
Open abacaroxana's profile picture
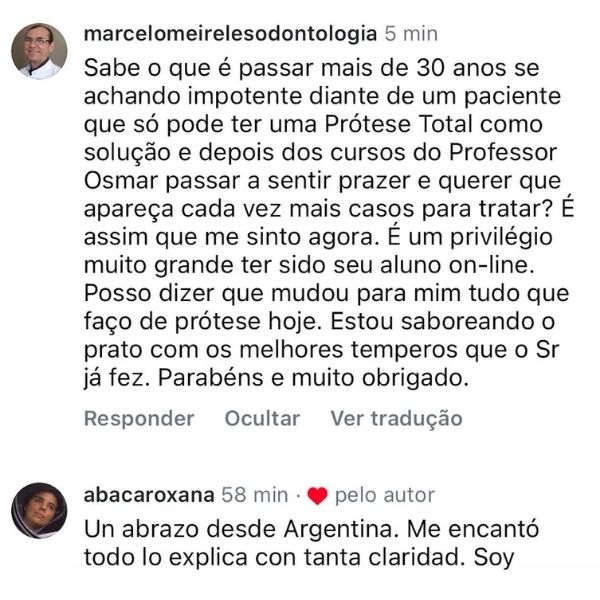pyautogui.click(x=39, y=510)
